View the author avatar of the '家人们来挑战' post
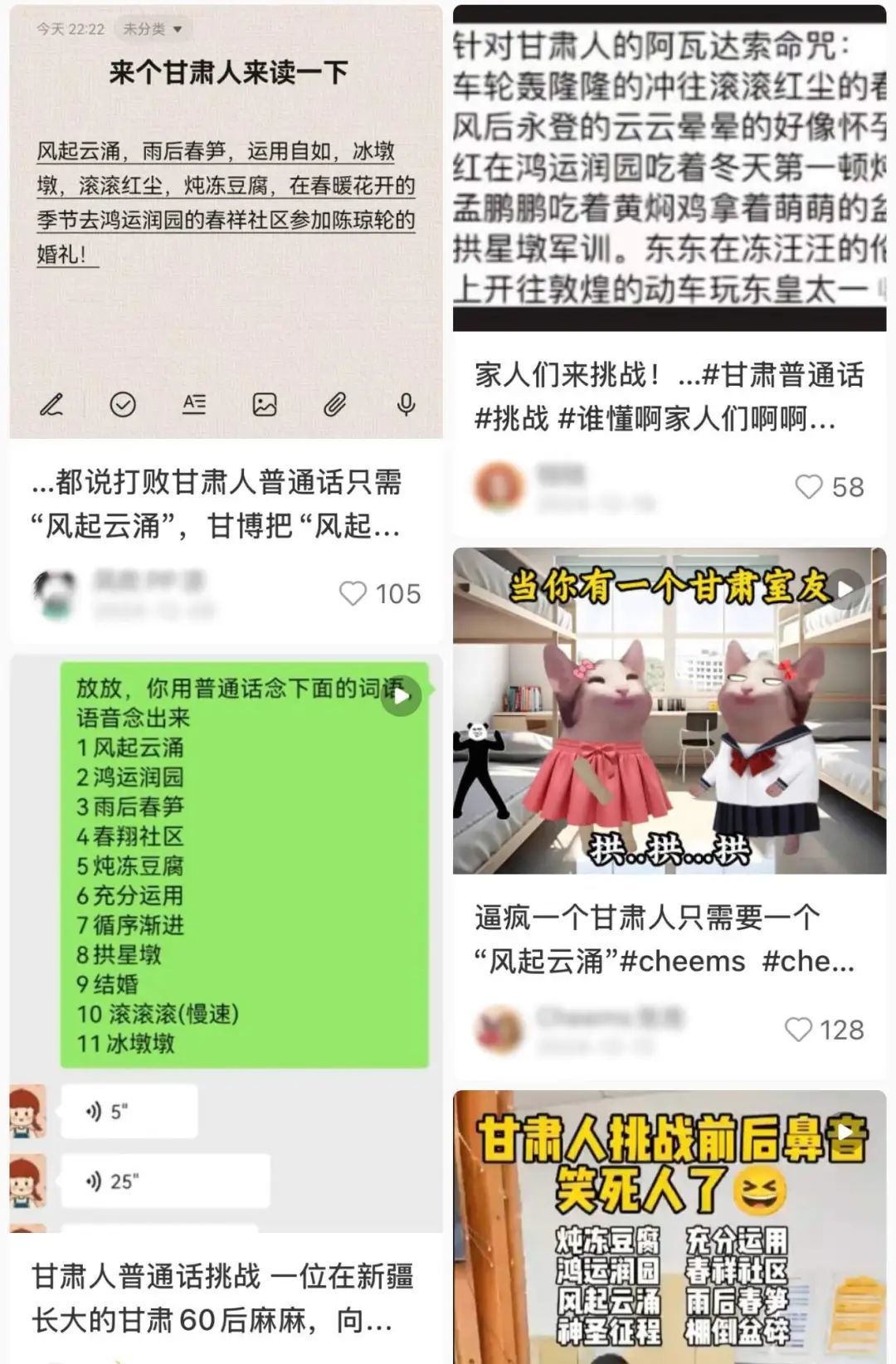896x1364 pixels. point(499,487)
